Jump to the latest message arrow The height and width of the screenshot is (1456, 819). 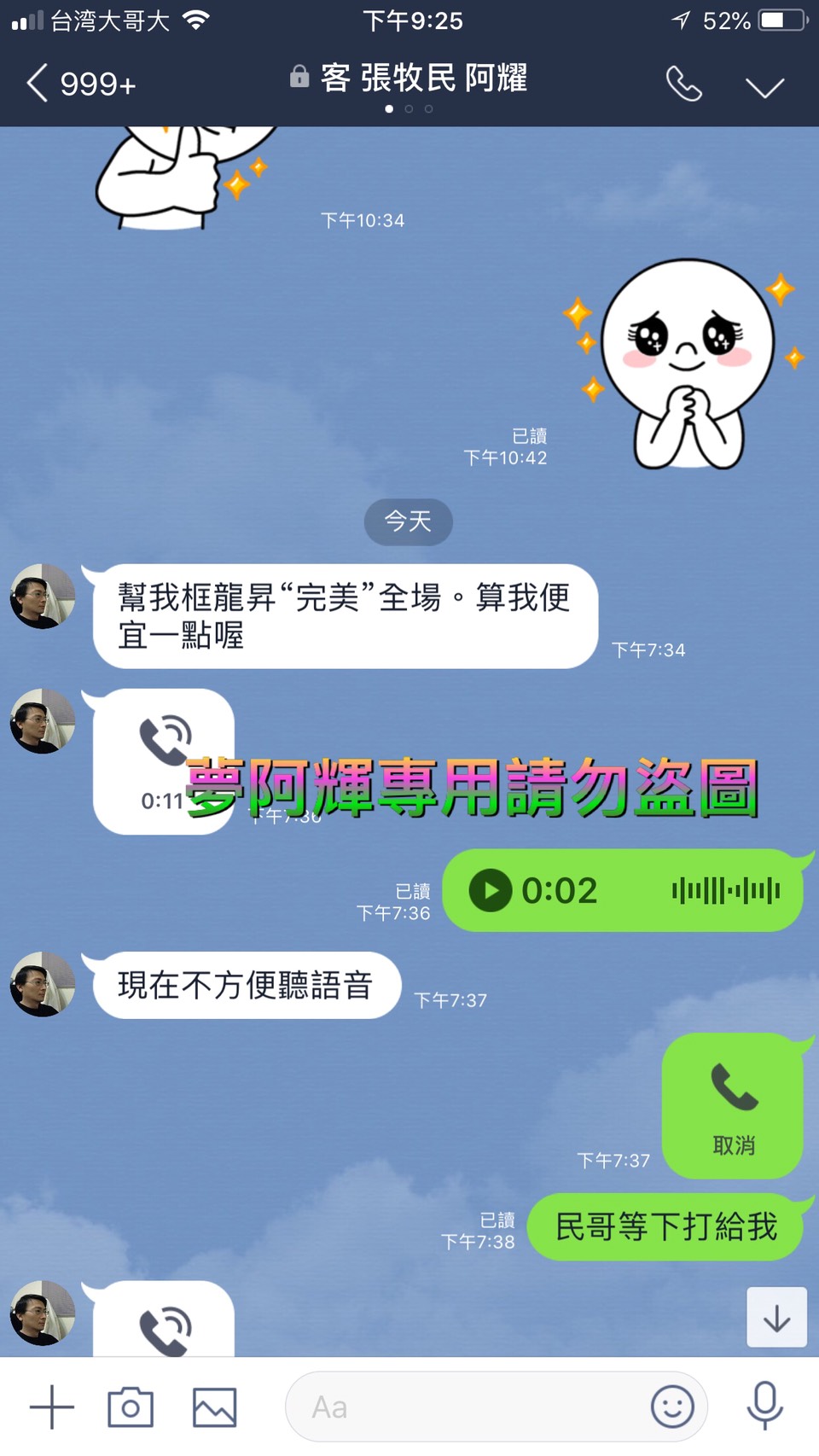pyautogui.click(x=776, y=1317)
